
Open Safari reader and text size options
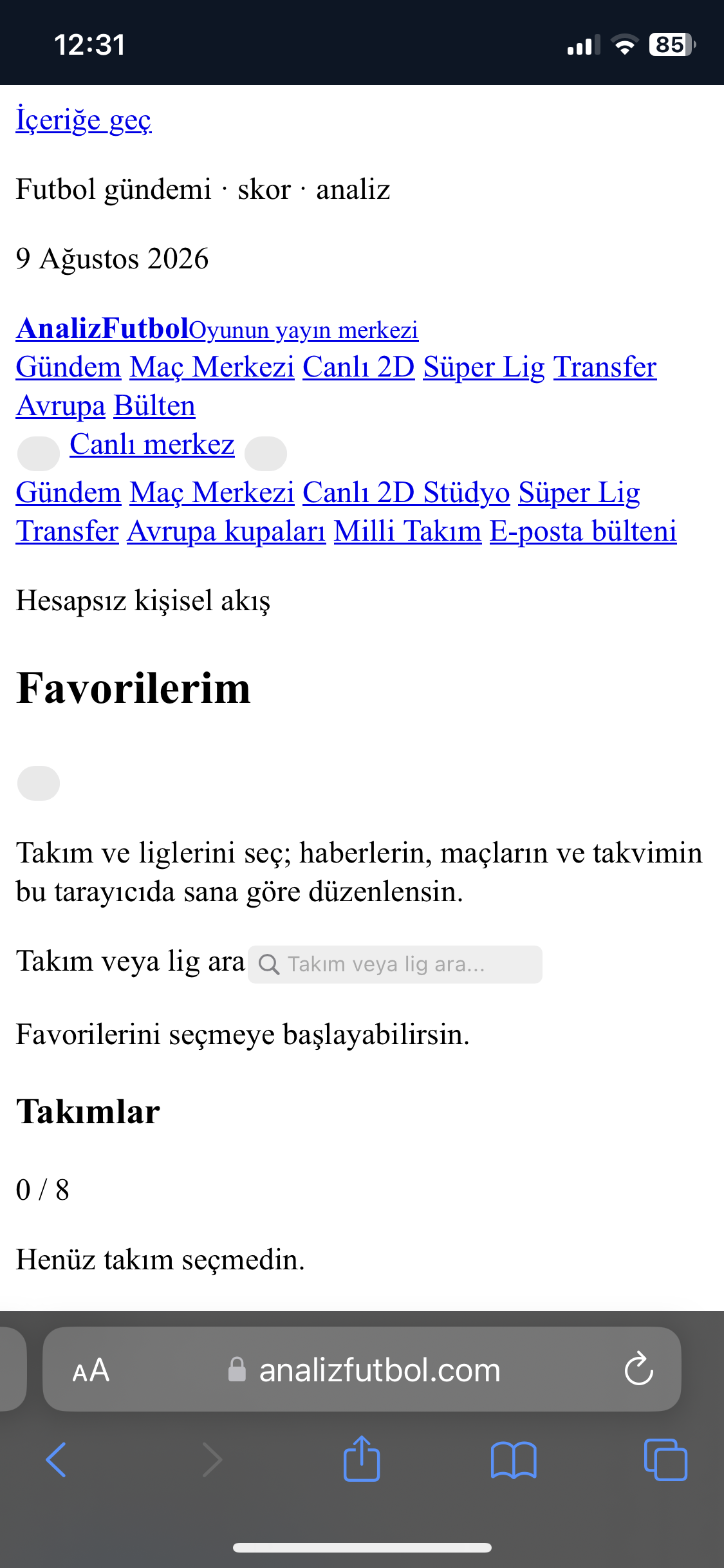click(91, 1370)
